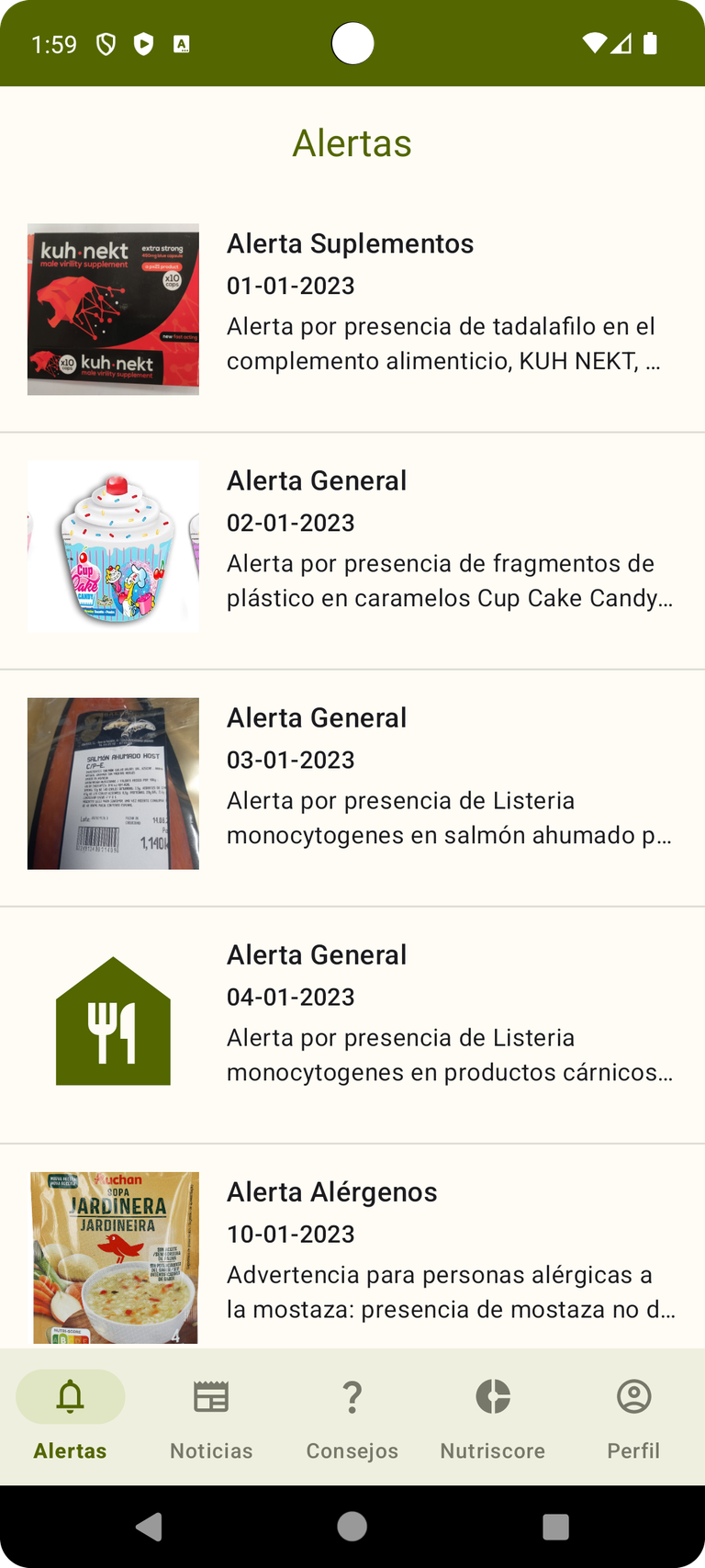Open the Nutriscore tab
705x1568 pixels.
tap(493, 1416)
